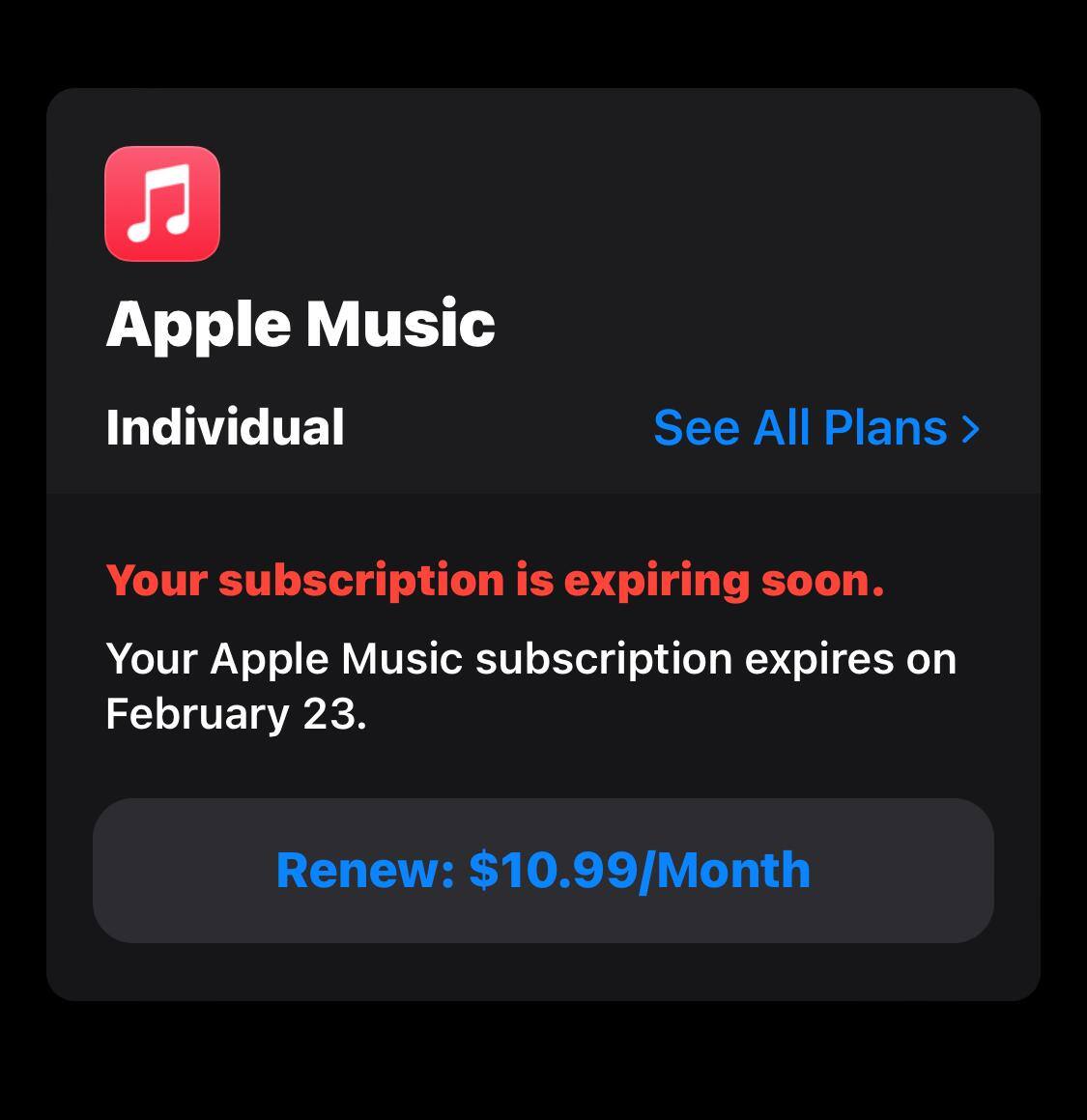Open See All Plans link
This screenshot has height=1120, width=1087.
click(816, 427)
